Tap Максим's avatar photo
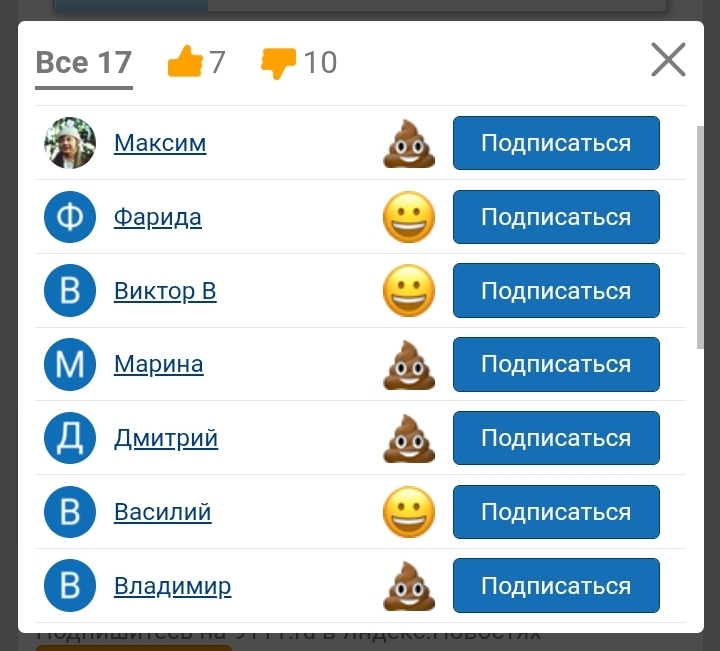 click(70, 143)
